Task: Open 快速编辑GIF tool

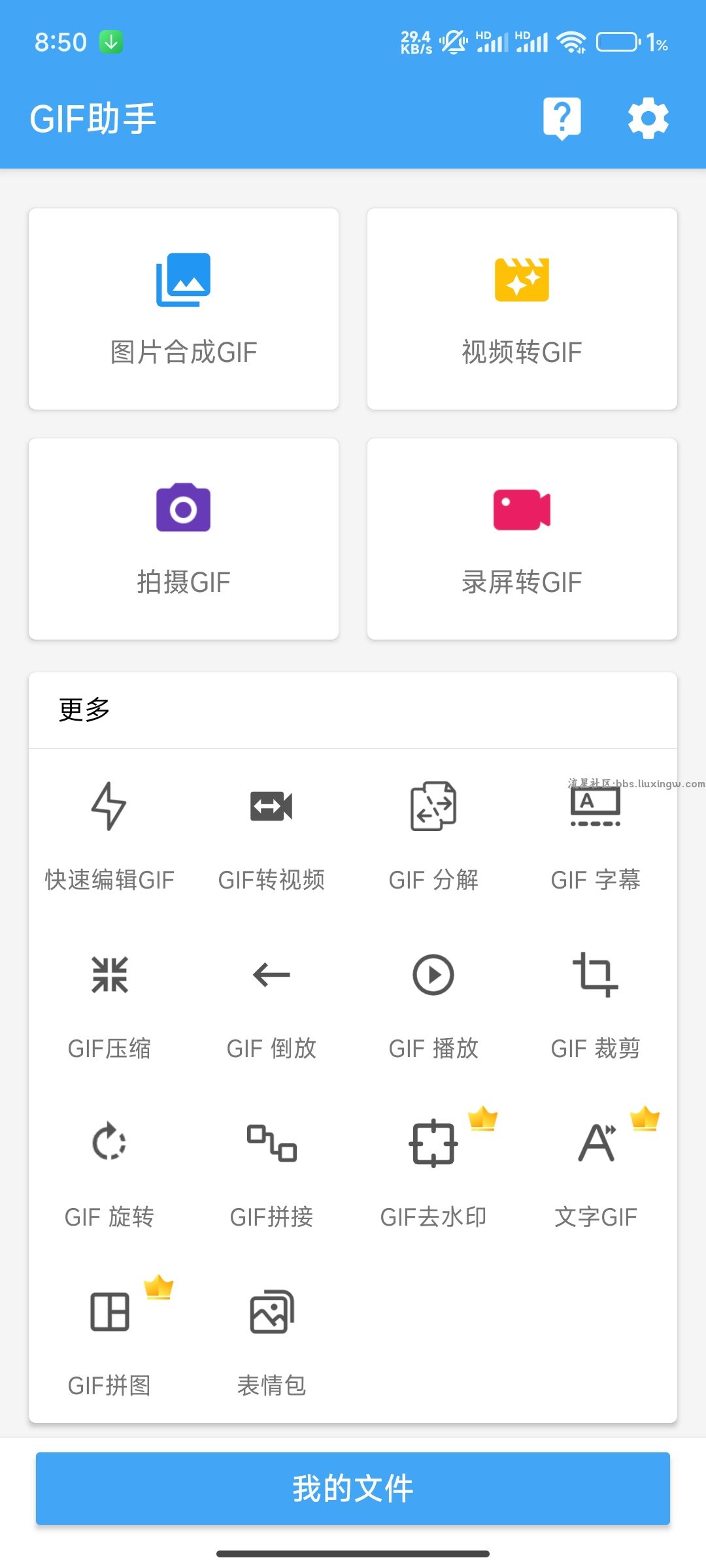Action: point(110,836)
